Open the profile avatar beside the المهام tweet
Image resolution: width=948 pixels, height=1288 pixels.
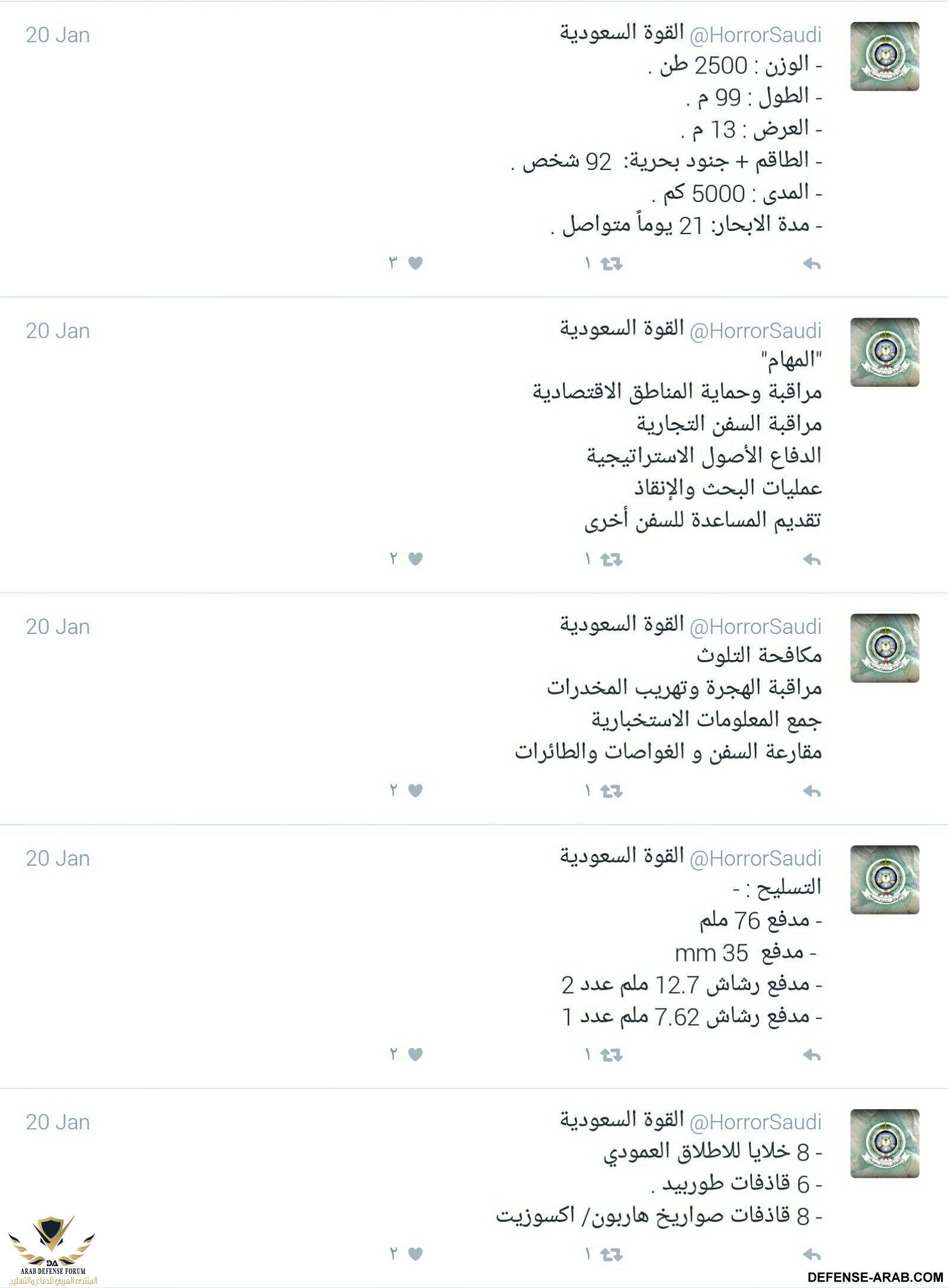point(884,353)
